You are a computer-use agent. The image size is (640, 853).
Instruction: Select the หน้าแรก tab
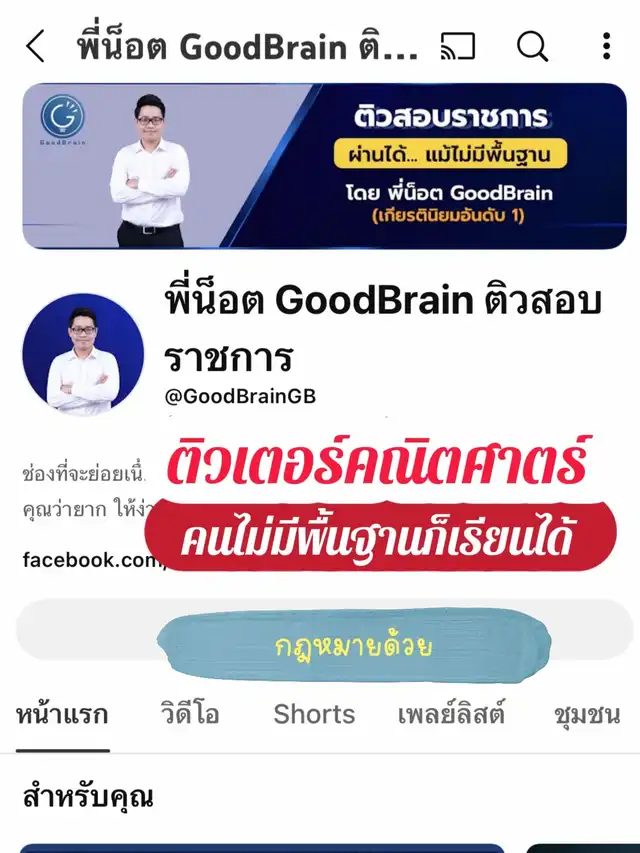[x=62, y=714]
